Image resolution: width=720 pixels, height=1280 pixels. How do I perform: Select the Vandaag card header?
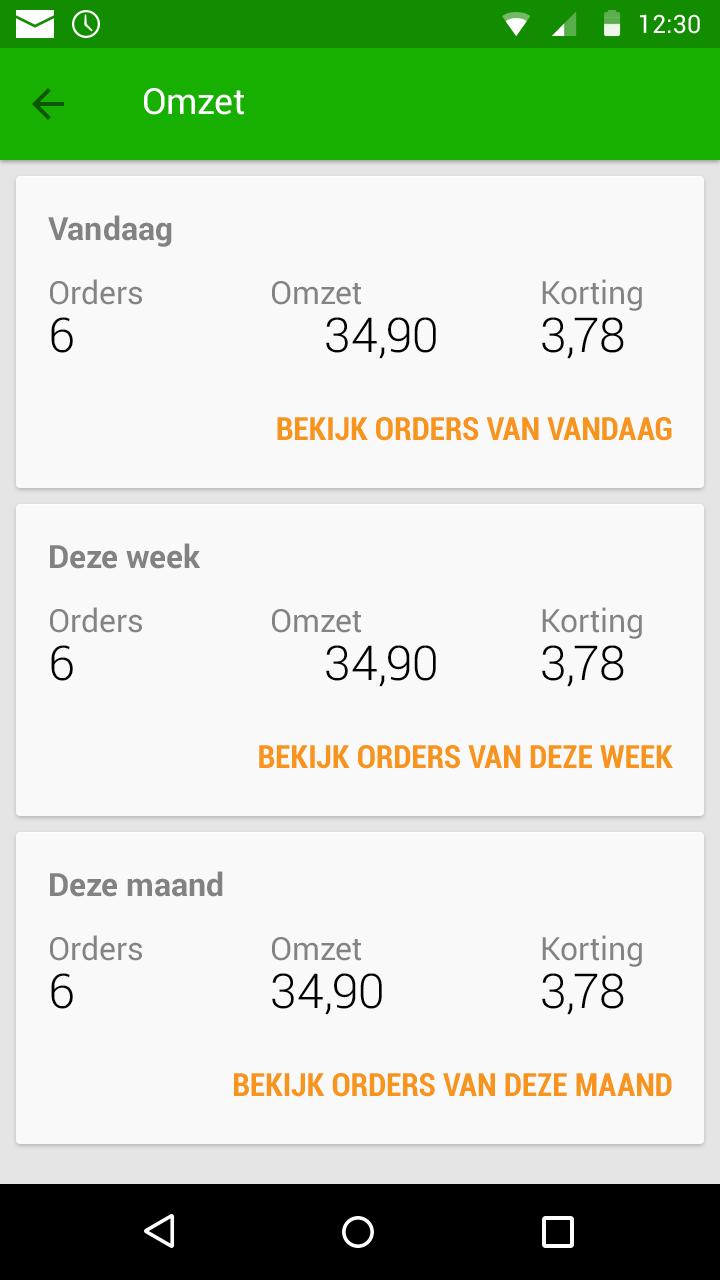click(x=110, y=229)
